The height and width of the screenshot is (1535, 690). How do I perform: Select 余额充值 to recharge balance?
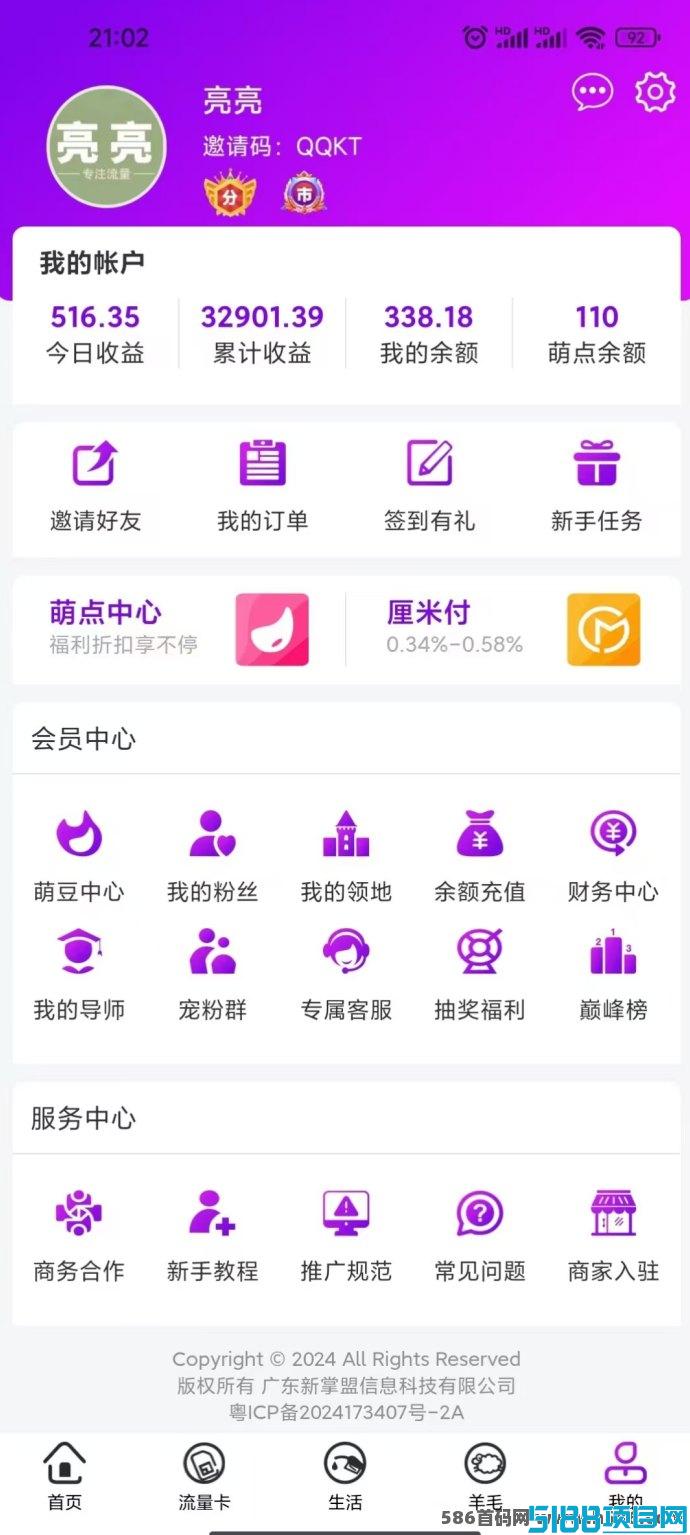[479, 857]
